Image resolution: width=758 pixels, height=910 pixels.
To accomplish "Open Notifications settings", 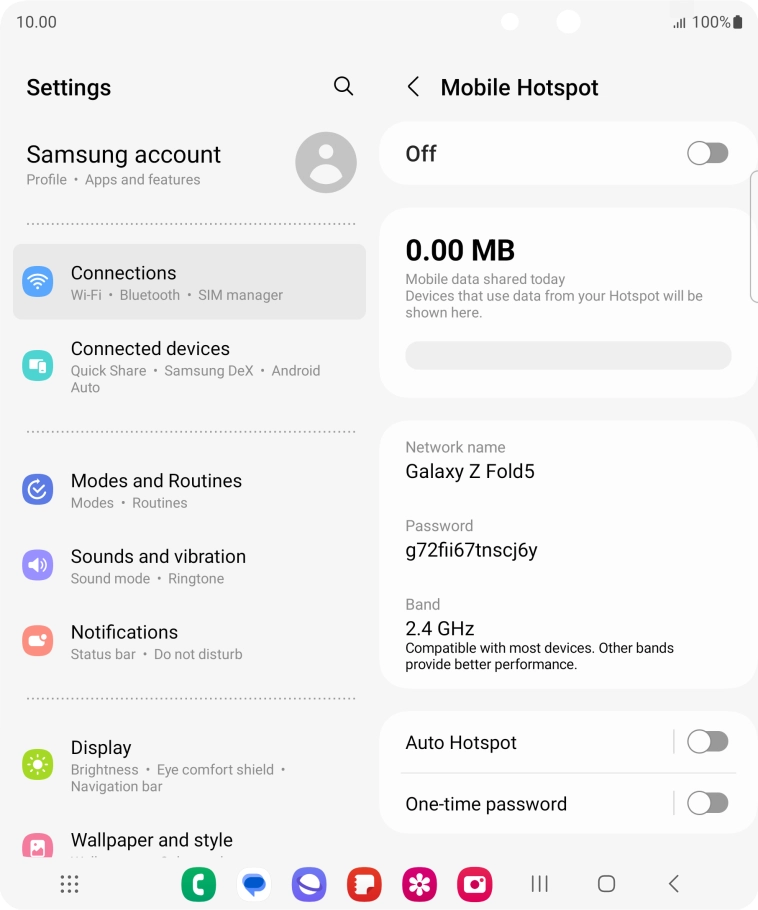I will pos(190,642).
